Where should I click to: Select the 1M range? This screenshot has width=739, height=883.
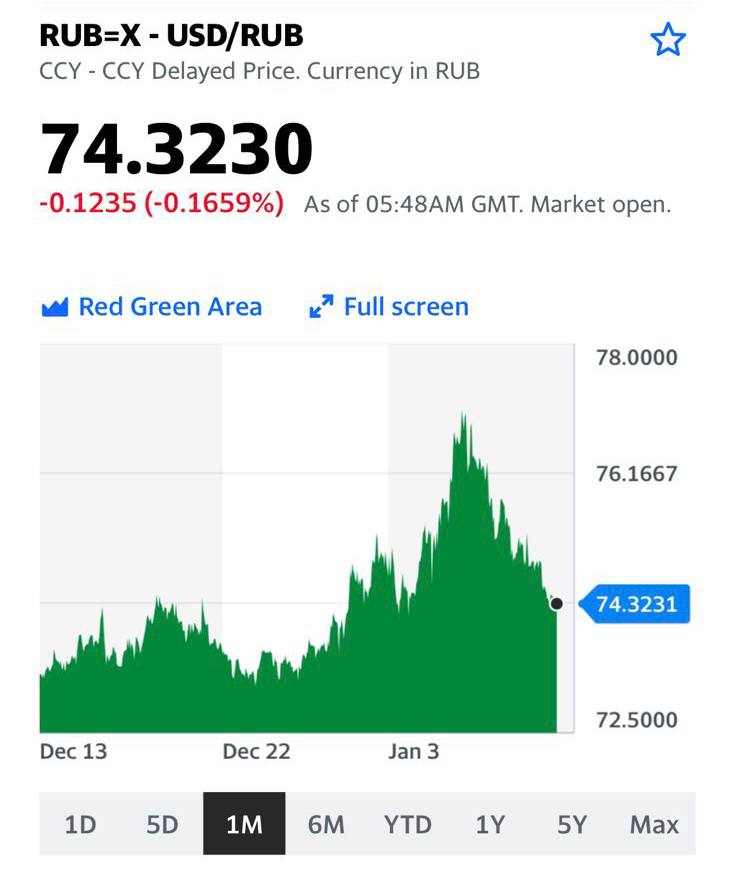[244, 825]
